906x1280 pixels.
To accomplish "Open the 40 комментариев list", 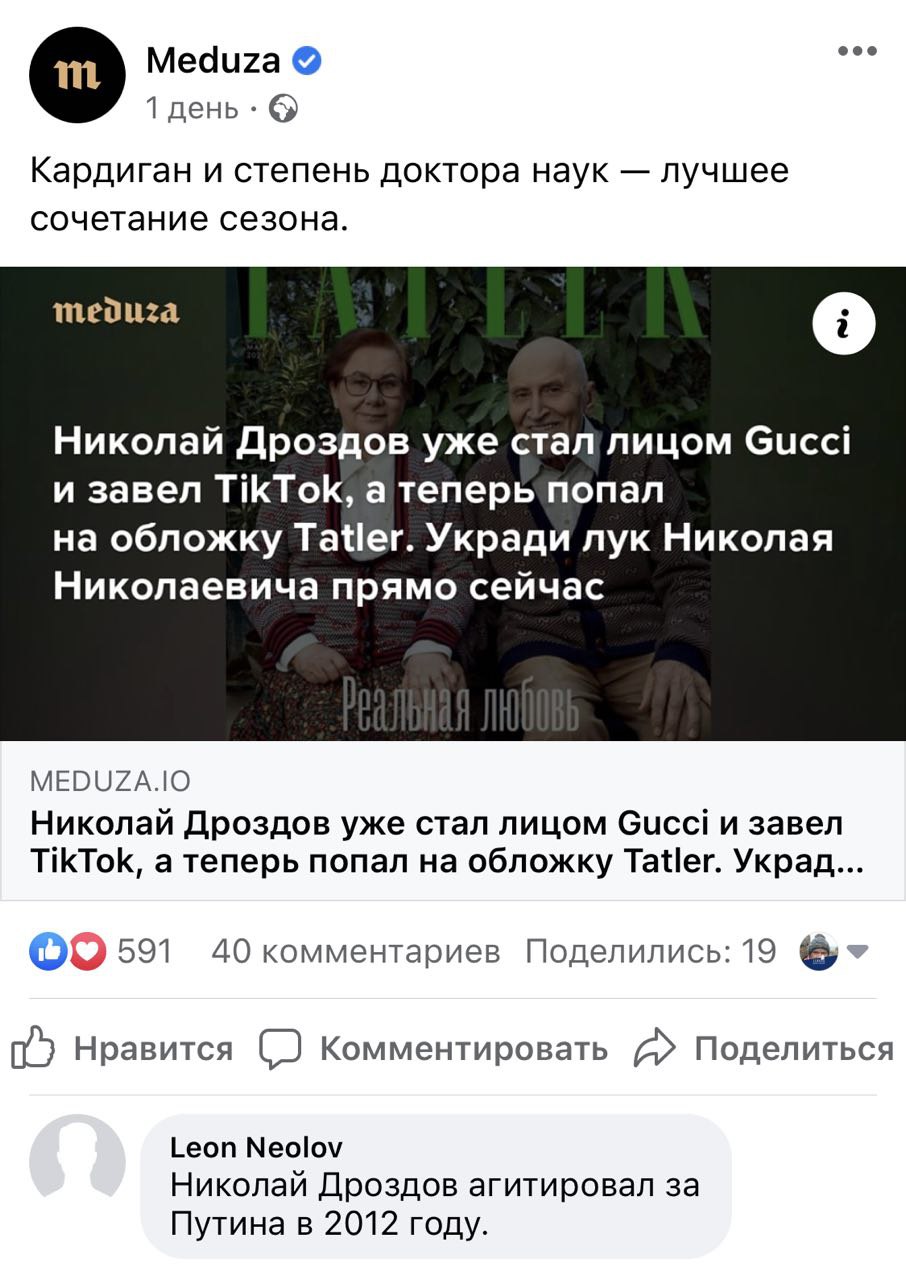I will pyautogui.click(x=355, y=951).
